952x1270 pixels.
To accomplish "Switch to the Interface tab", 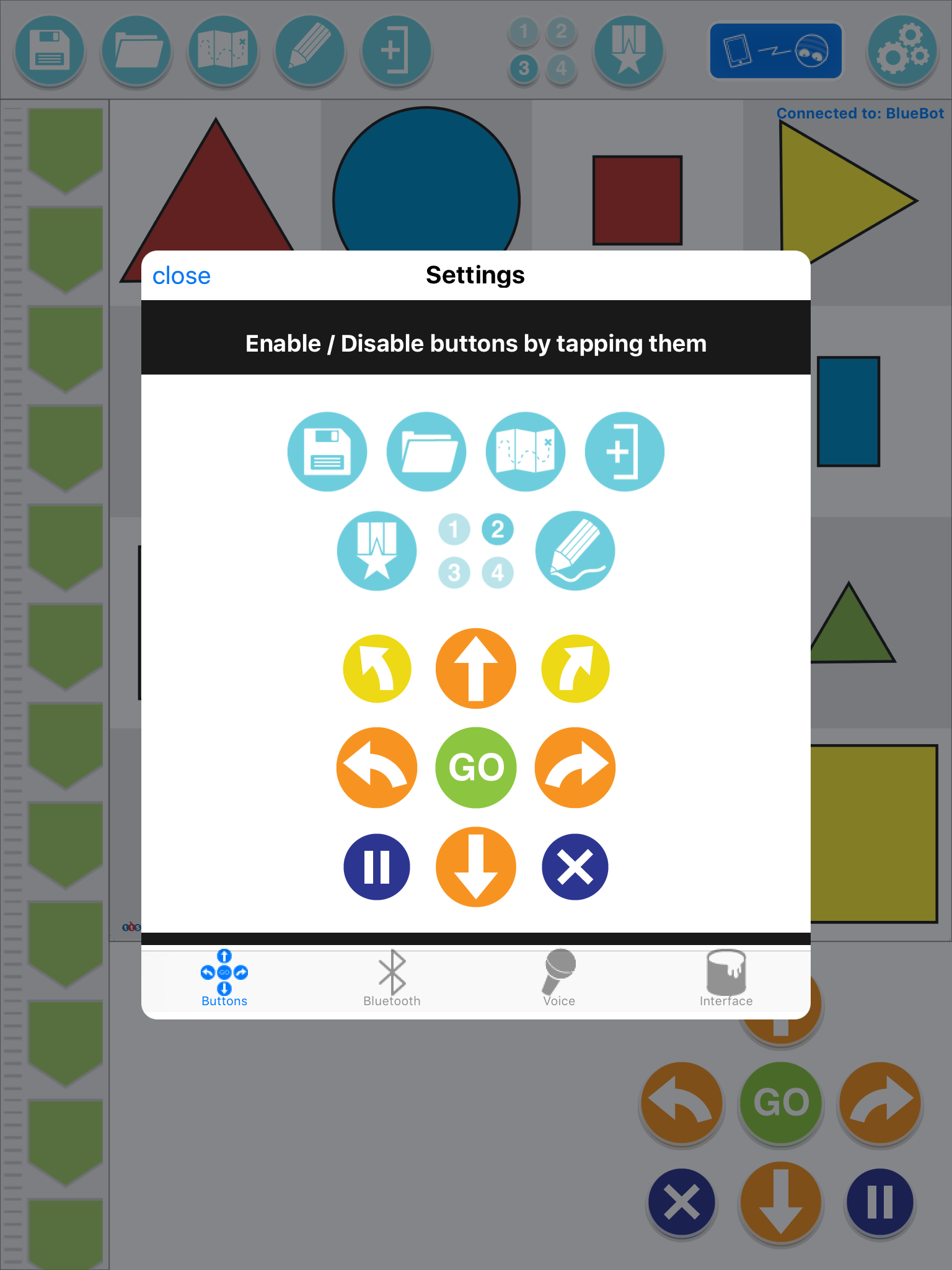I will [726, 979].
